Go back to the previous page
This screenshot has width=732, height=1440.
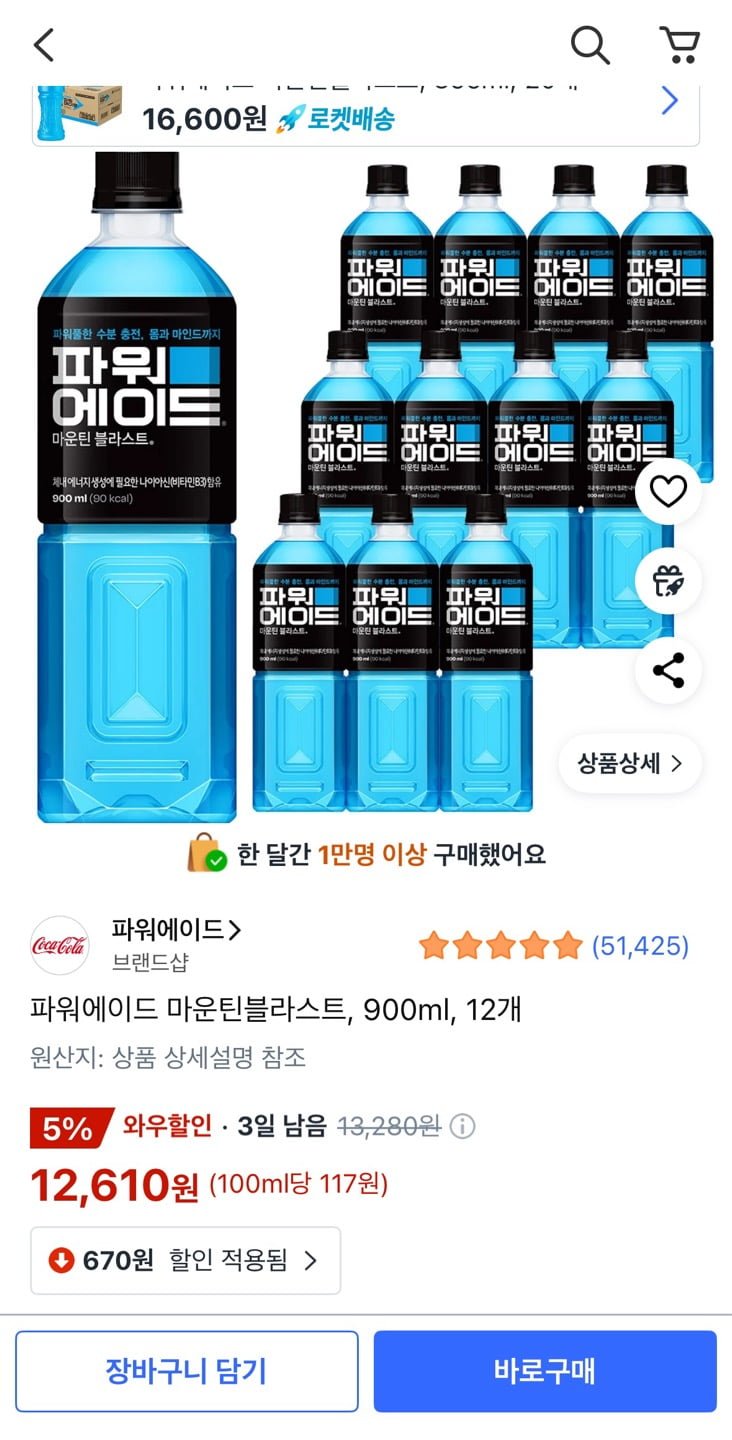44,45
